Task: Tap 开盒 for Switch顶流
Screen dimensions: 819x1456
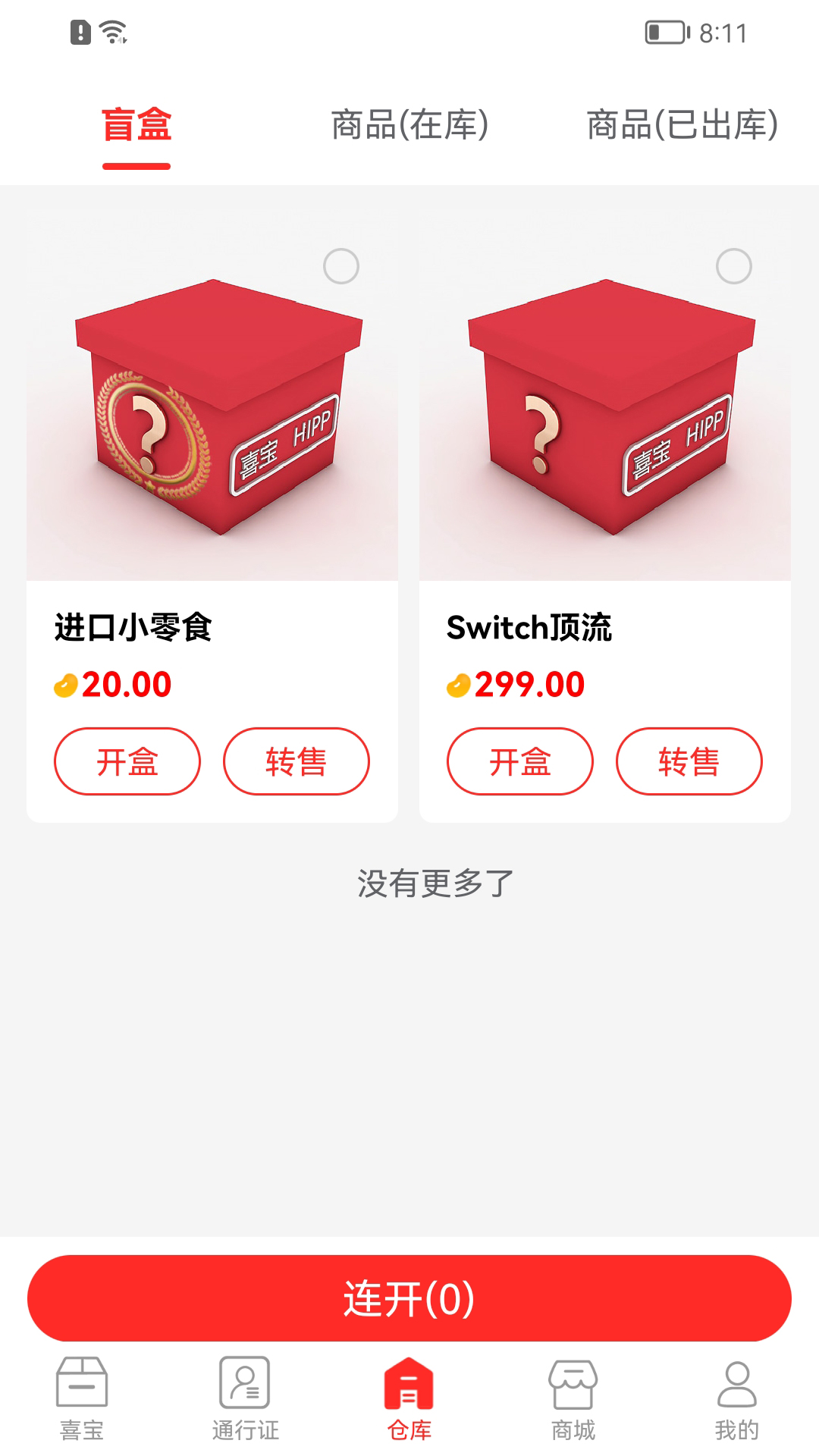Action: pos(520,761)
